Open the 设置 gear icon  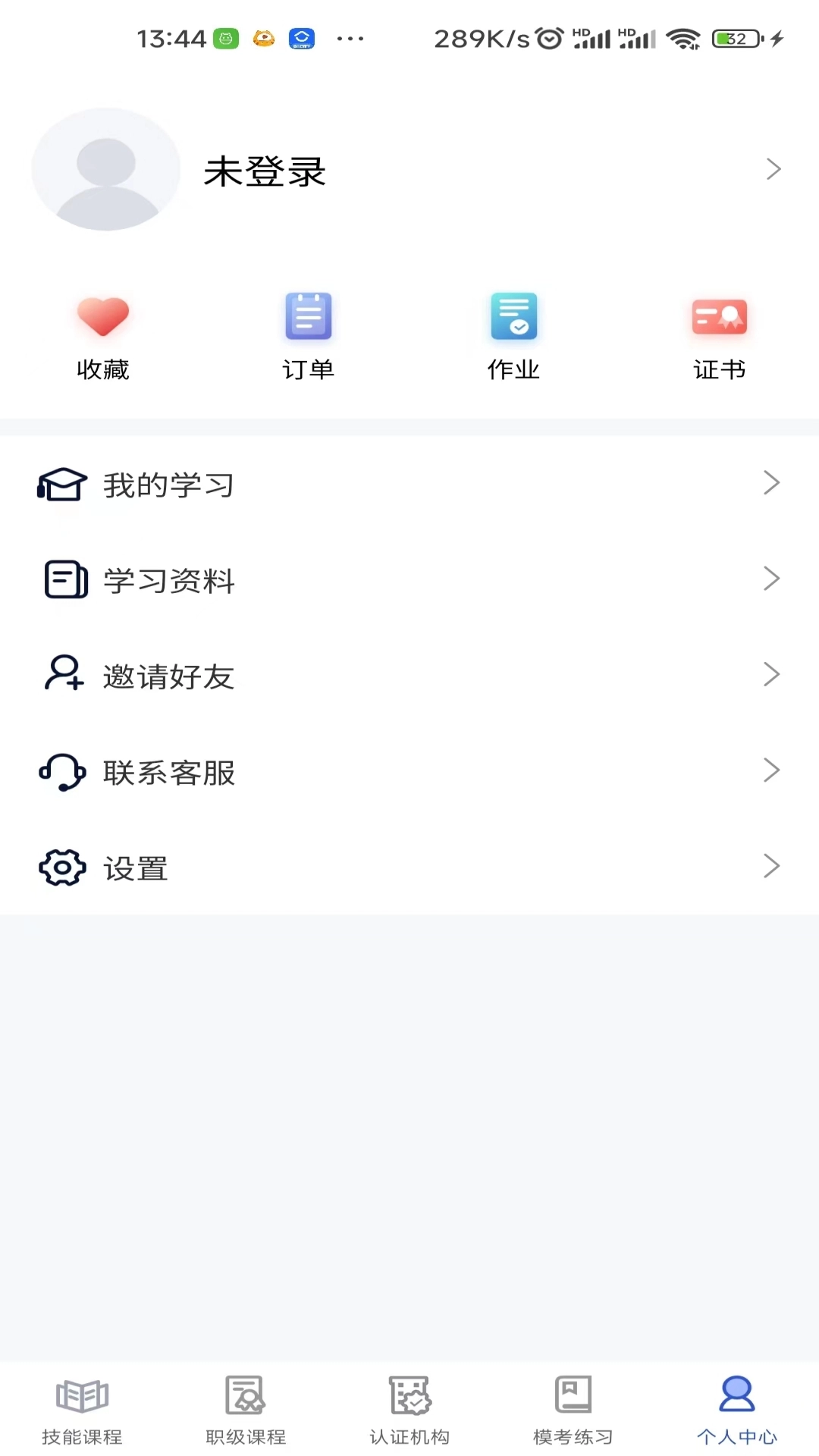tap(62, 868)
